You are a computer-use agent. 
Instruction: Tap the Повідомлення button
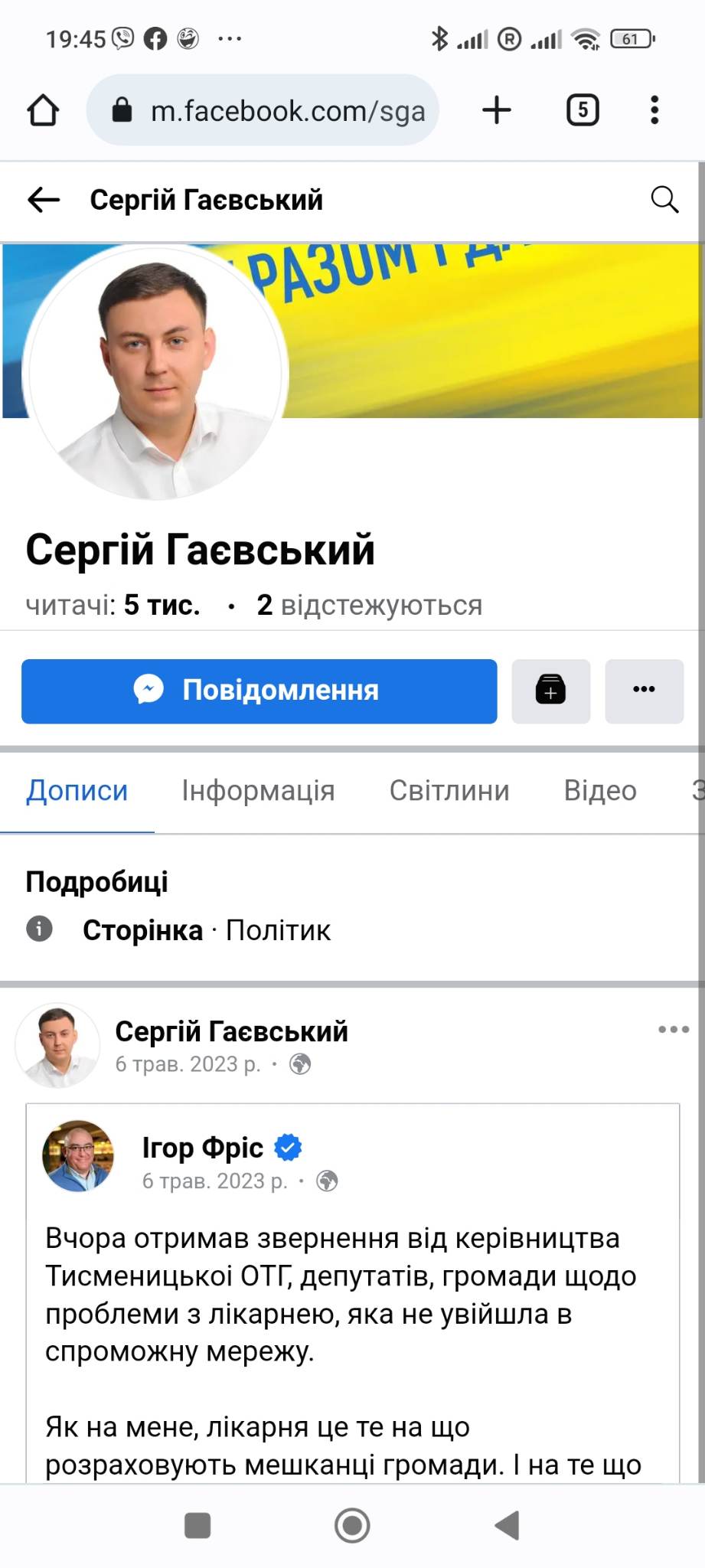click(259, 691)
